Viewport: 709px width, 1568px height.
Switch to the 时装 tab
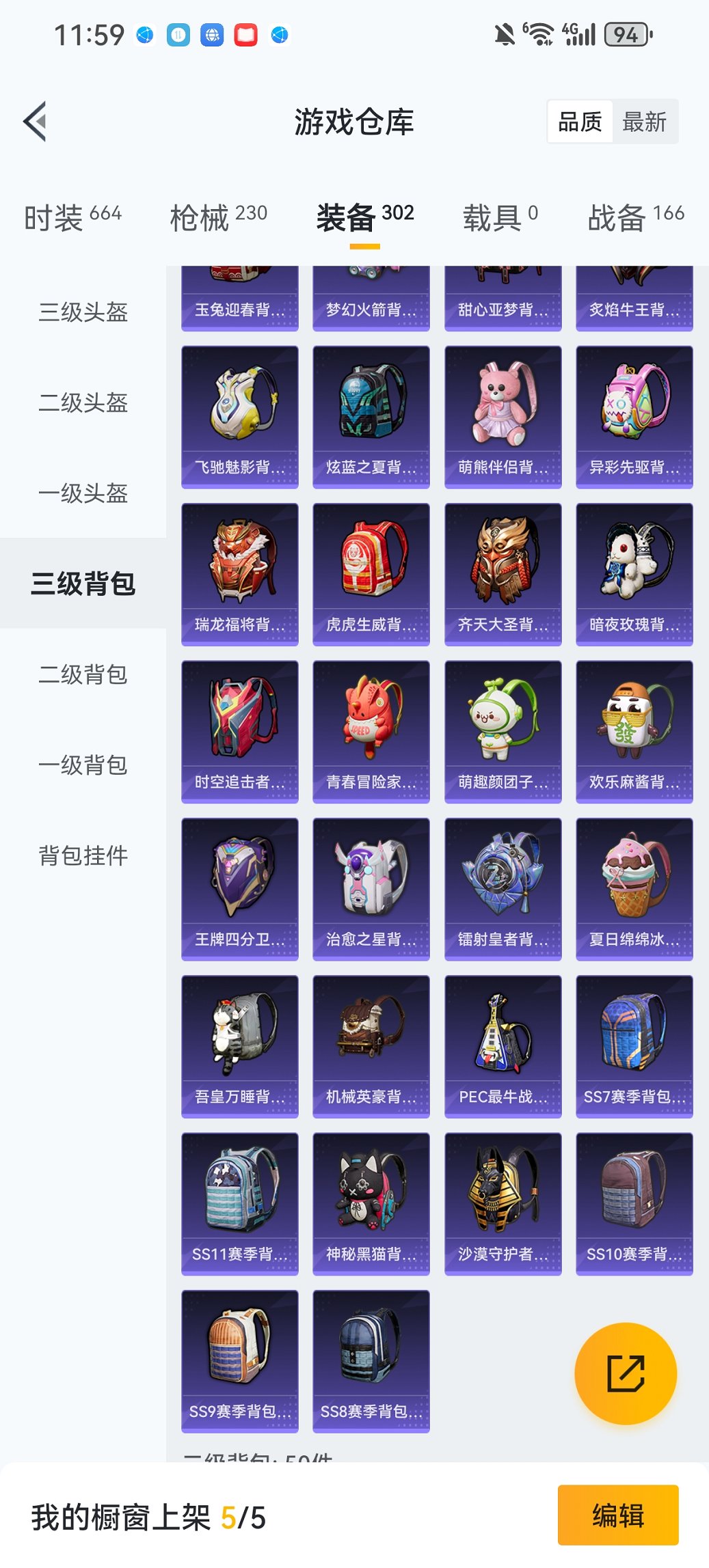point(72,217)
